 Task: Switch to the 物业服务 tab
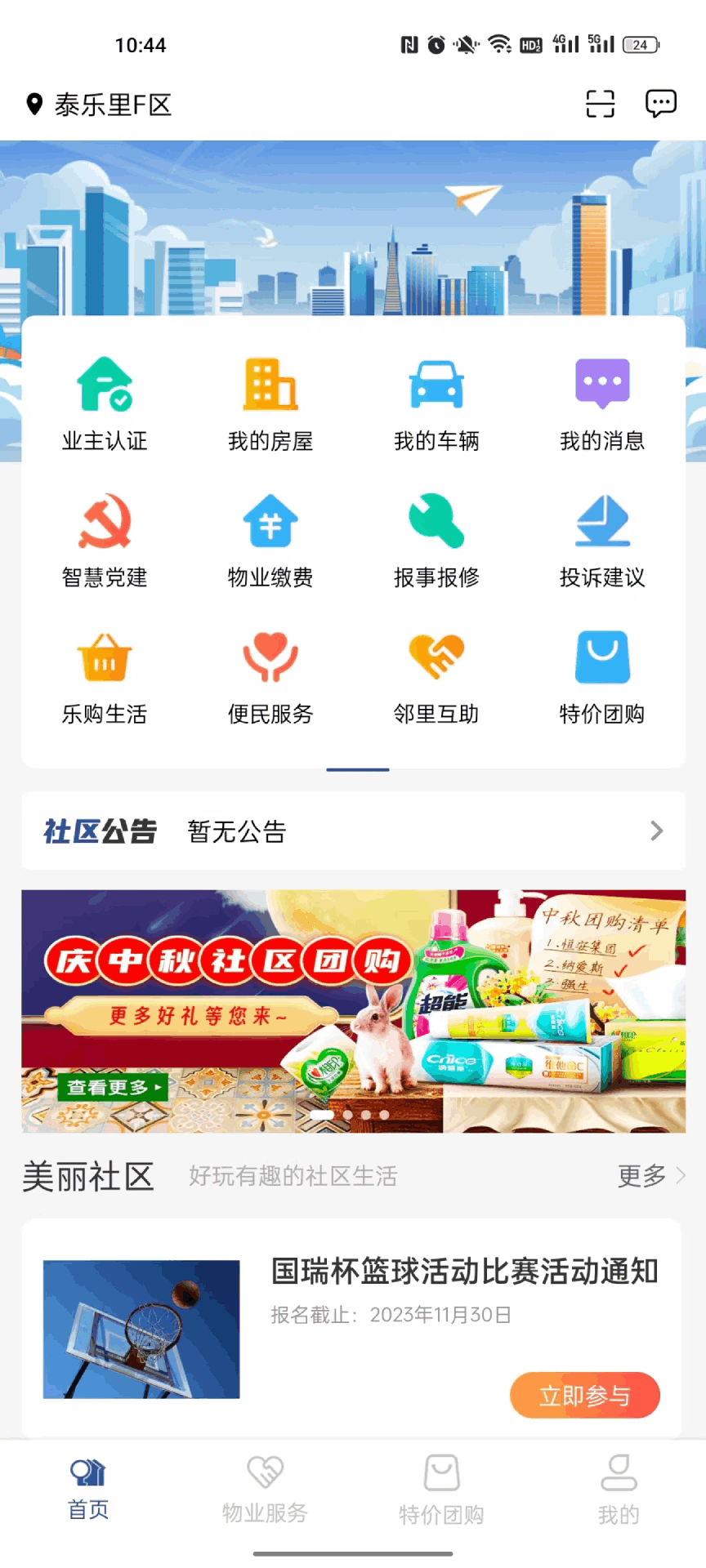pyautogui.click(x=265, y=1490)
